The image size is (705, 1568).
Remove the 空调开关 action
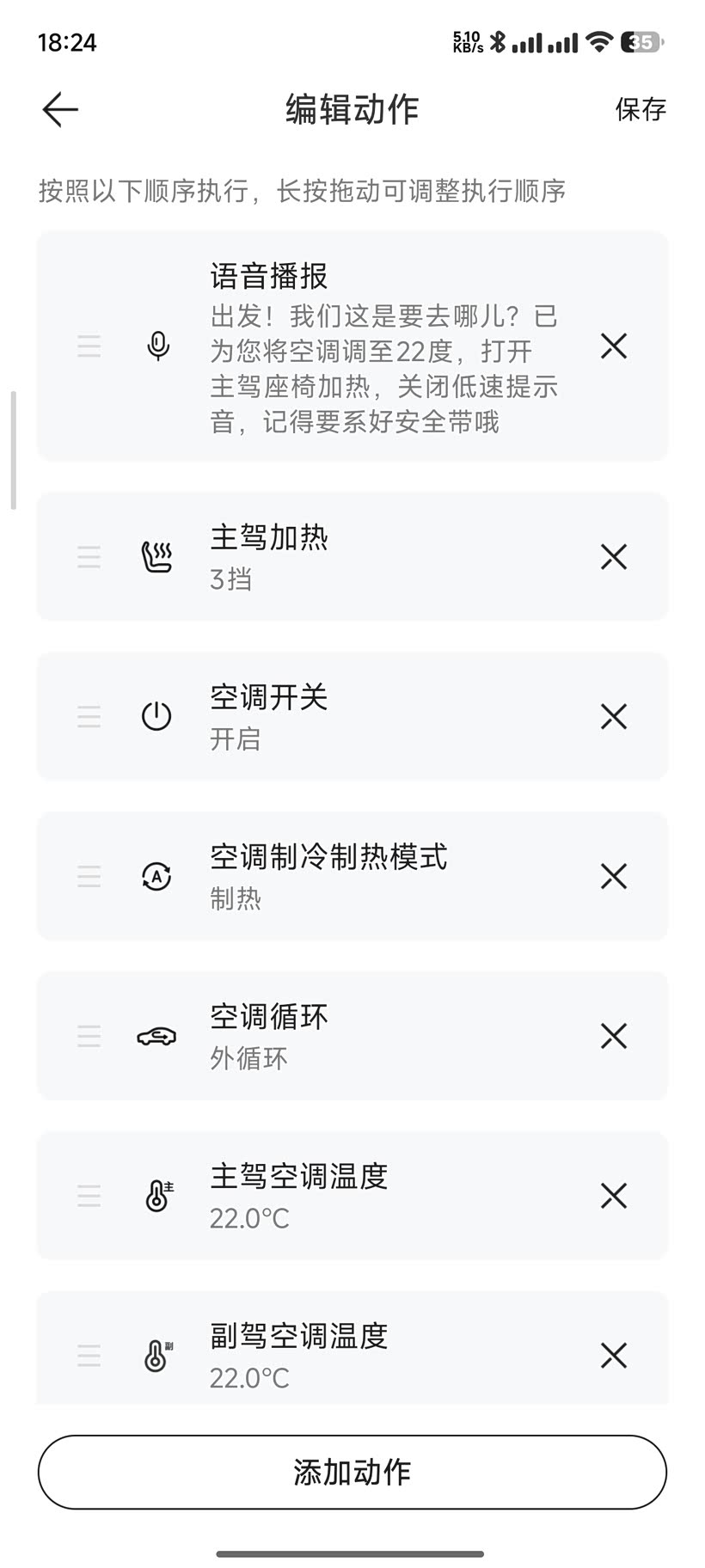pos(613,716)
